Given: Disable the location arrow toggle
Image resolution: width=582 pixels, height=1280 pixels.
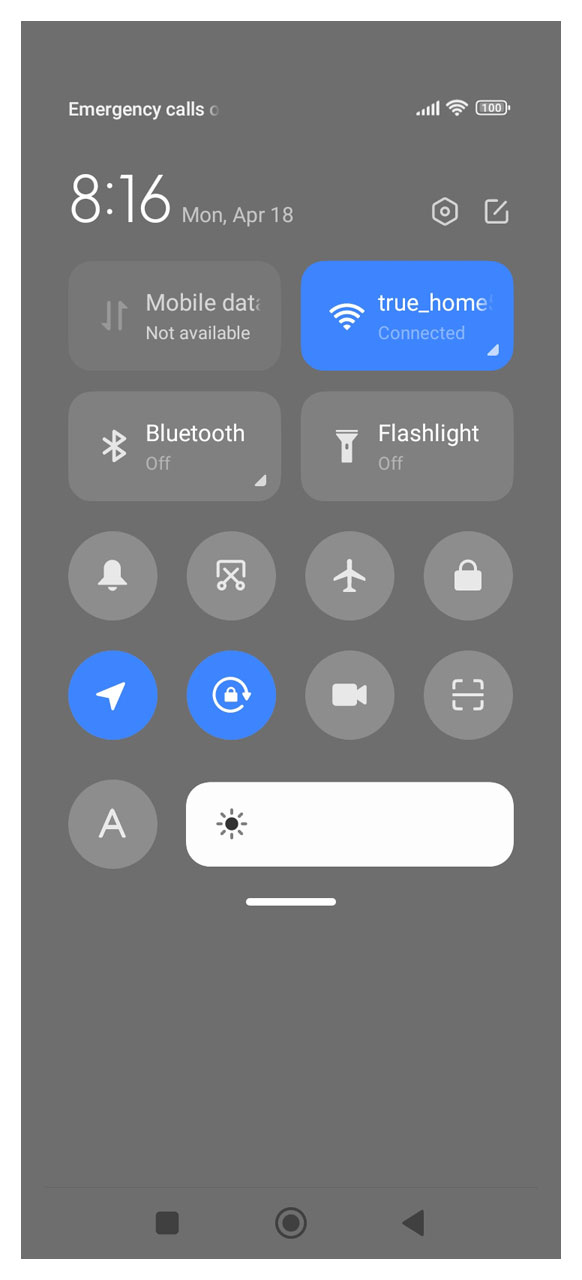Looking at the screenshot, I should pos(113,695).
